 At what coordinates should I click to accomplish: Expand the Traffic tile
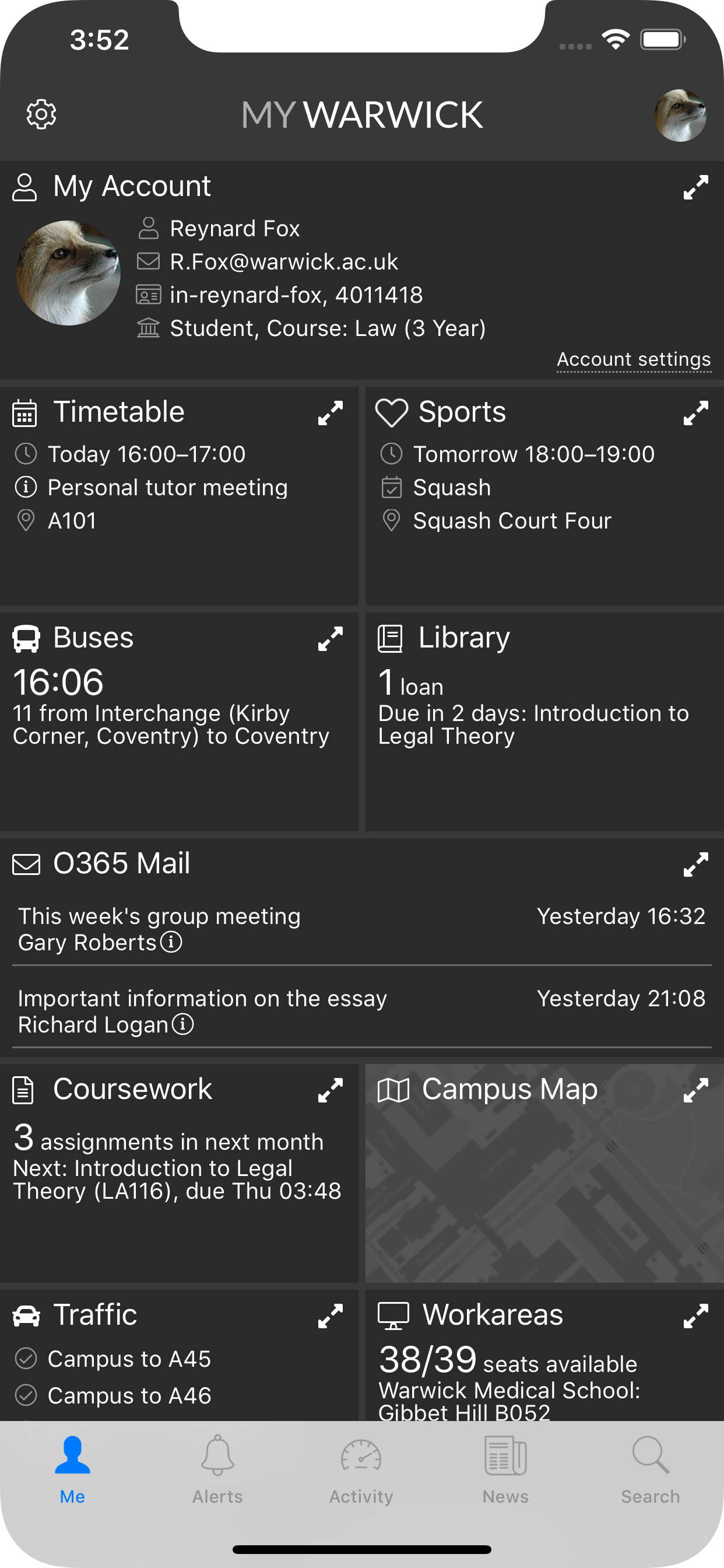pyautogui.click(x=331, y=1317)
